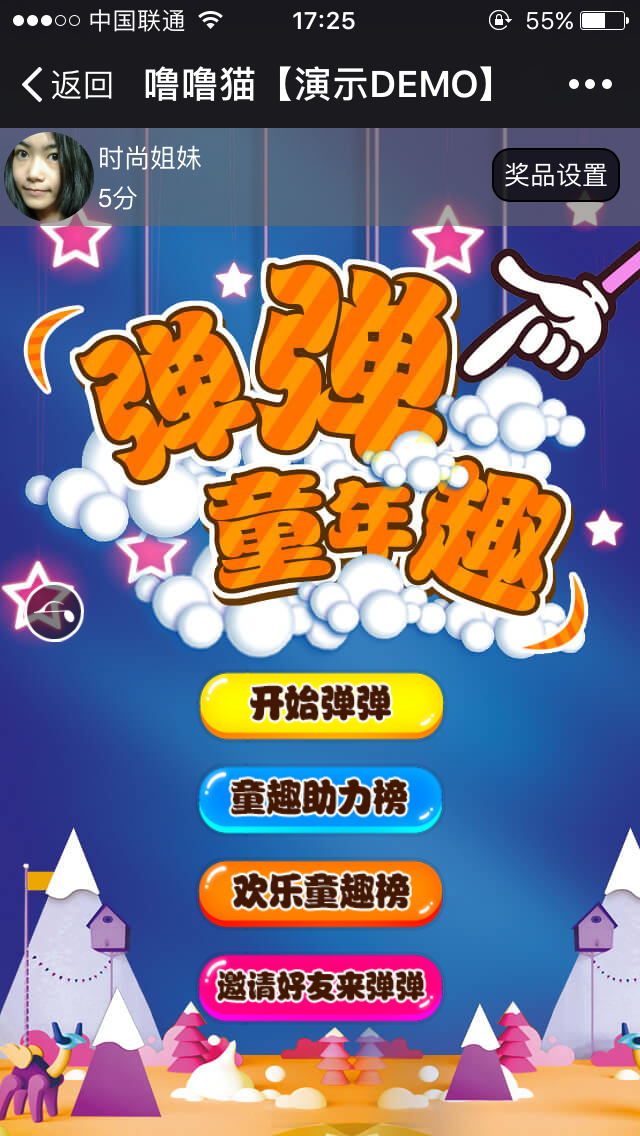Image resolution: width=640 pixels, height=1136 pixels.
Task: Open 奖品设置 prize settings
Action: 555,175
